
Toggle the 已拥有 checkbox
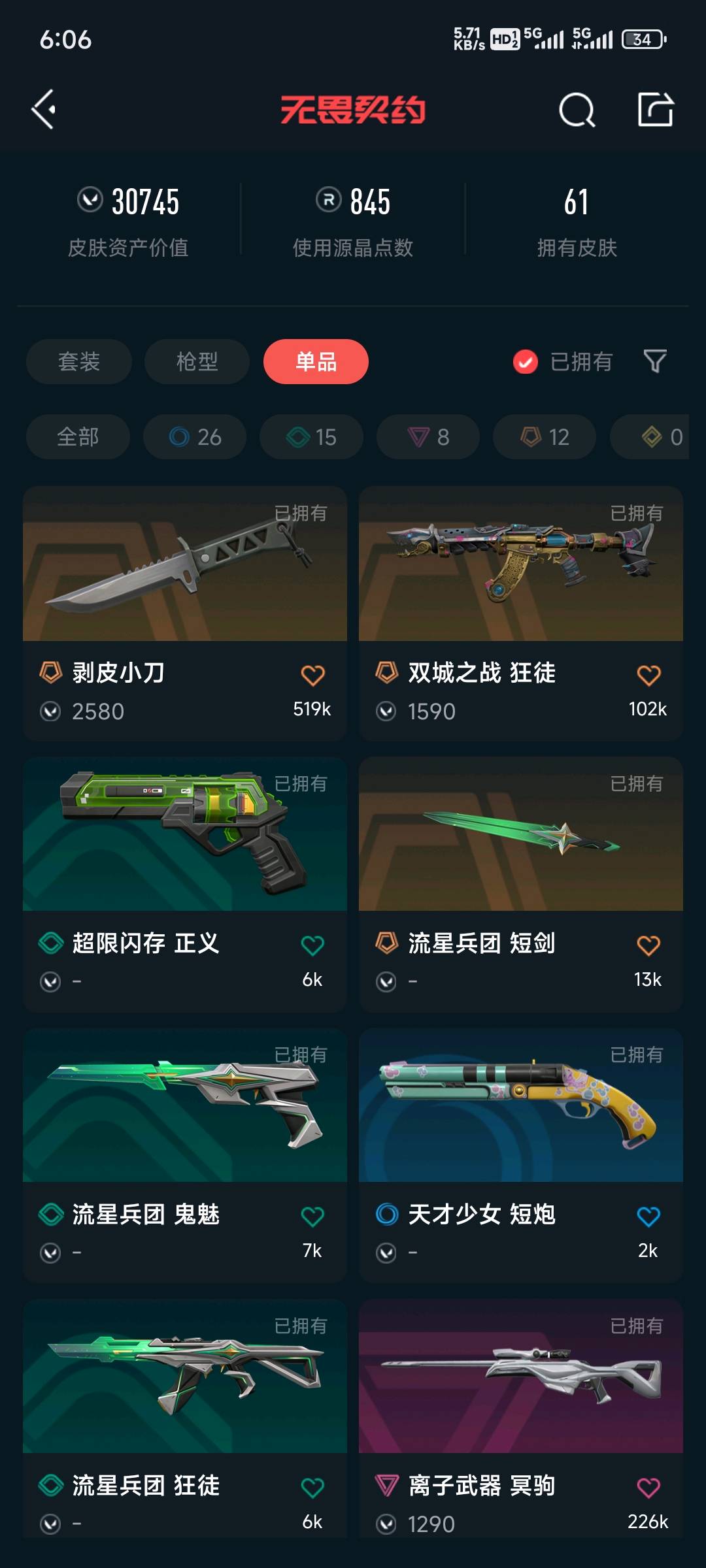click(526, 361)
